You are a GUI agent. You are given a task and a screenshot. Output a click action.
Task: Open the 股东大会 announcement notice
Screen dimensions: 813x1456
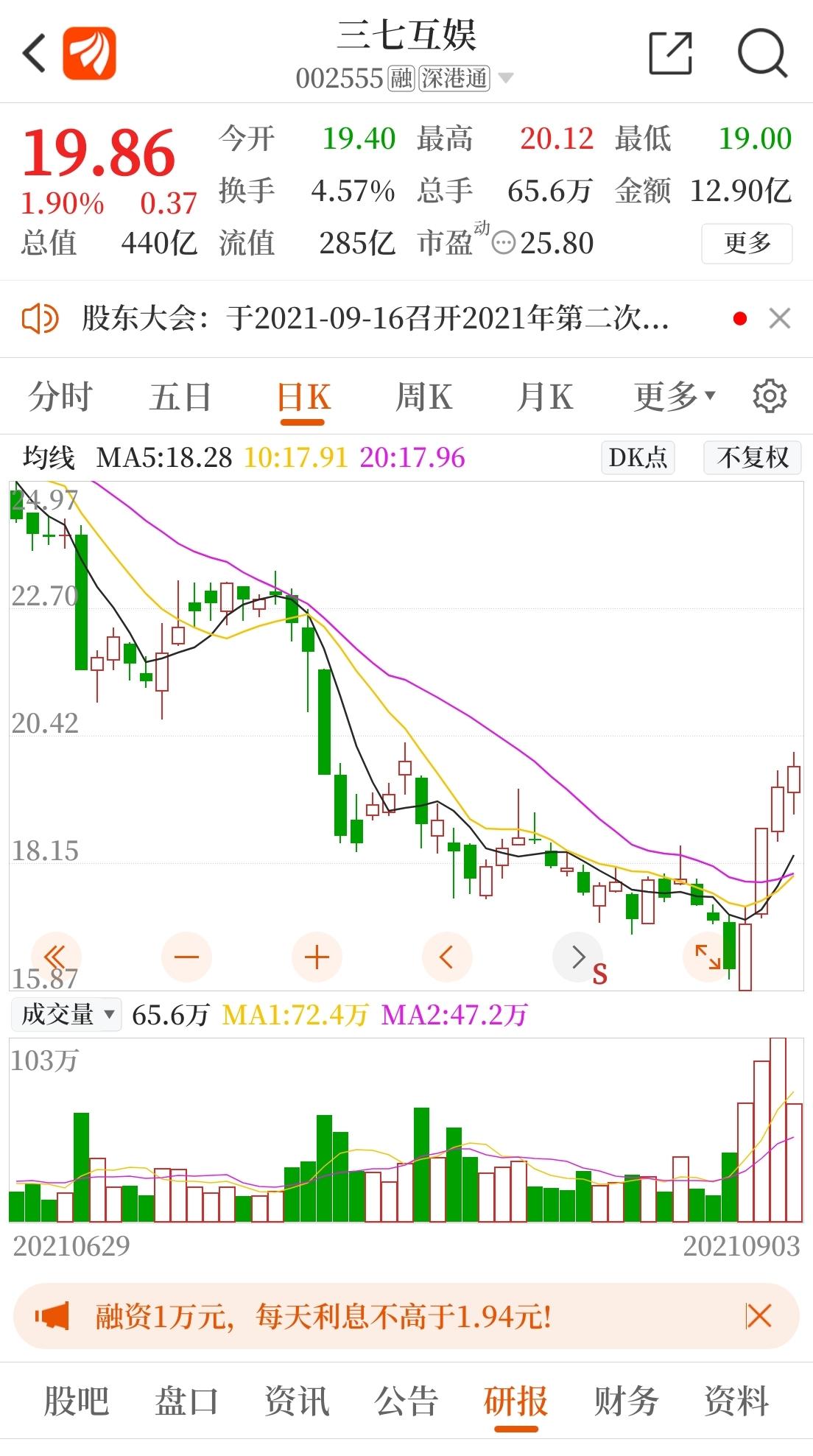coord(376,319)
